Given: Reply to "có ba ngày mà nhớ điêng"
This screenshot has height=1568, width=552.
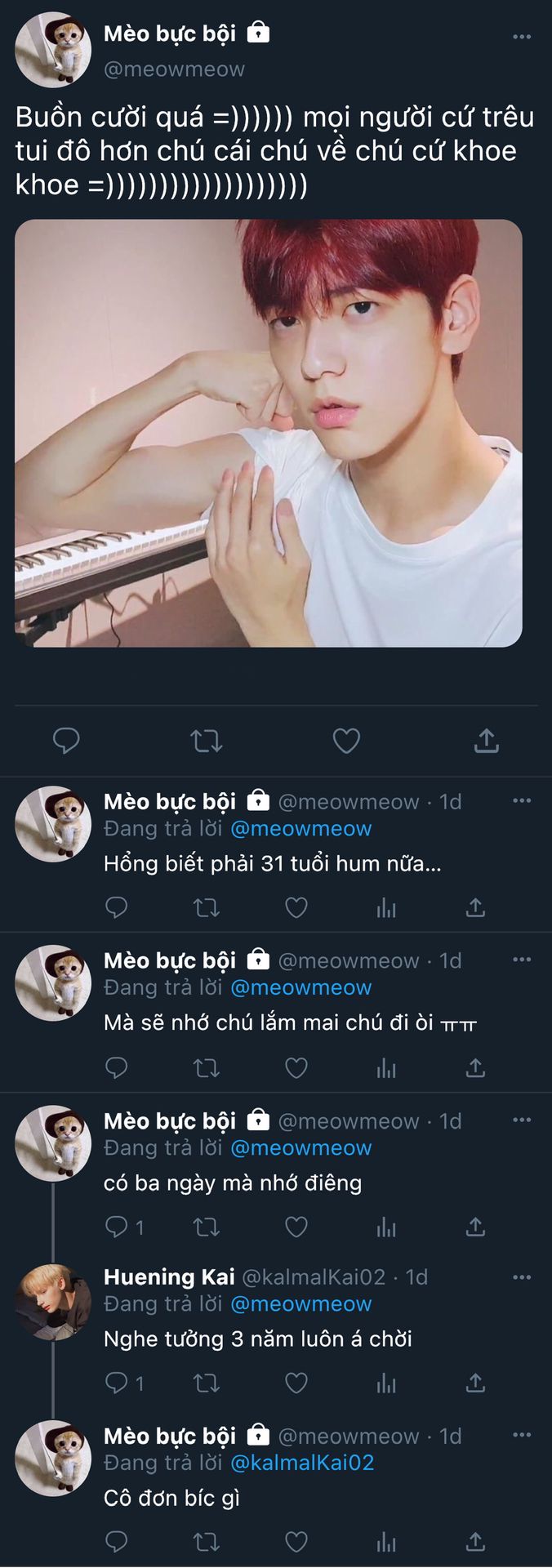Looking at the screenshot, I should pyautogui.click(x=118, y=1227).
